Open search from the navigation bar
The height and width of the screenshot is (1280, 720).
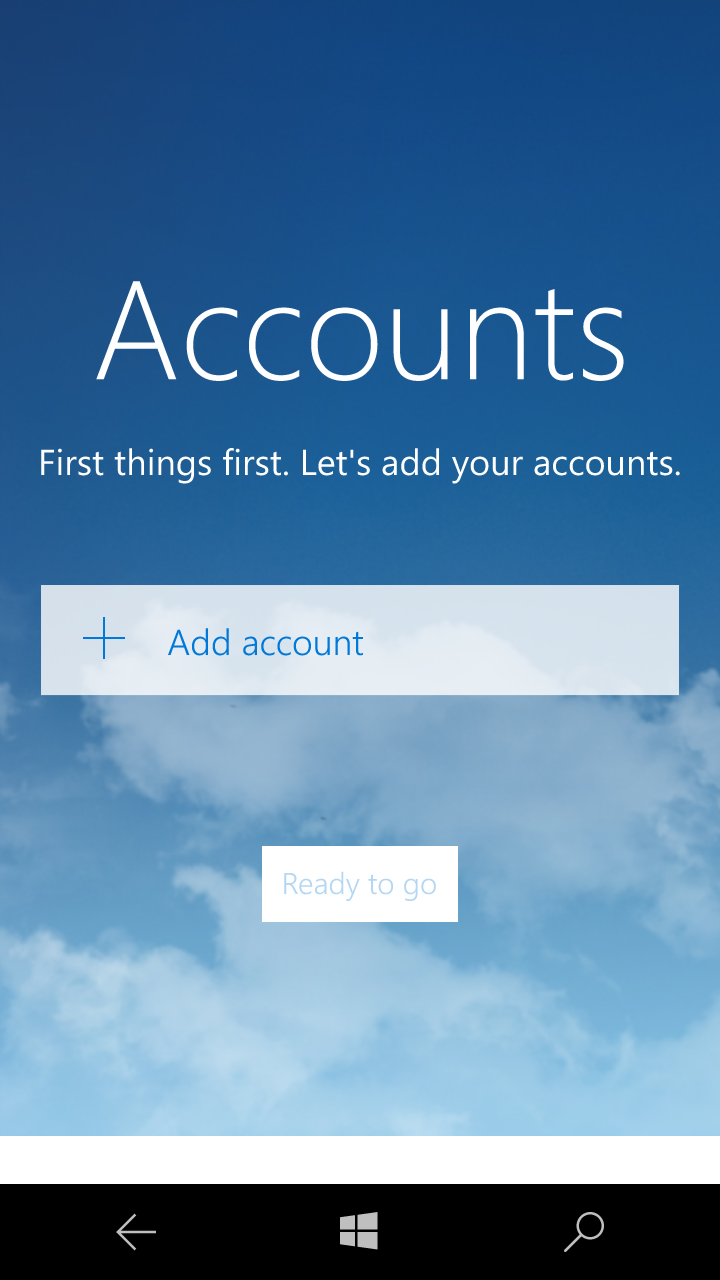pyautogui.click(x=584, y=1232)
